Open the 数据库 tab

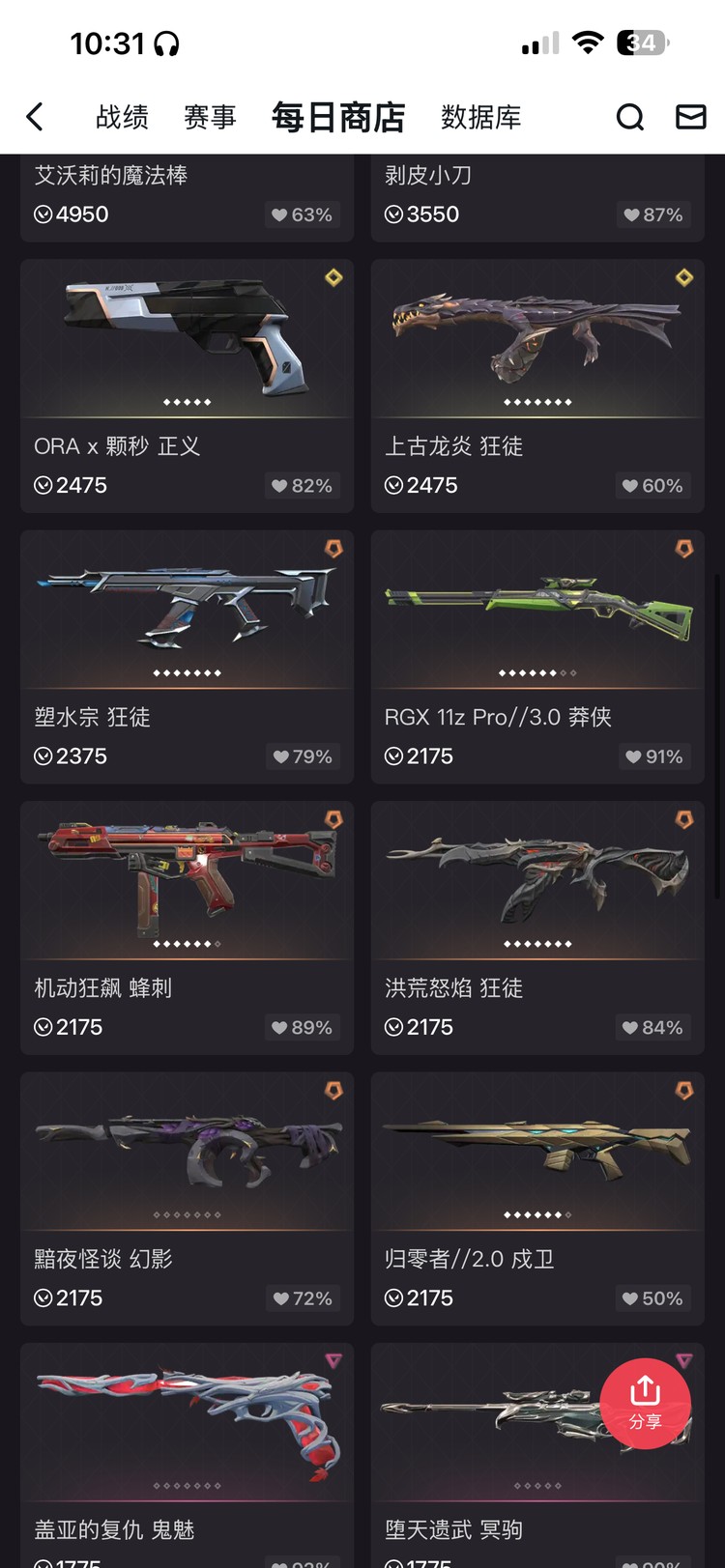[480, 117]
